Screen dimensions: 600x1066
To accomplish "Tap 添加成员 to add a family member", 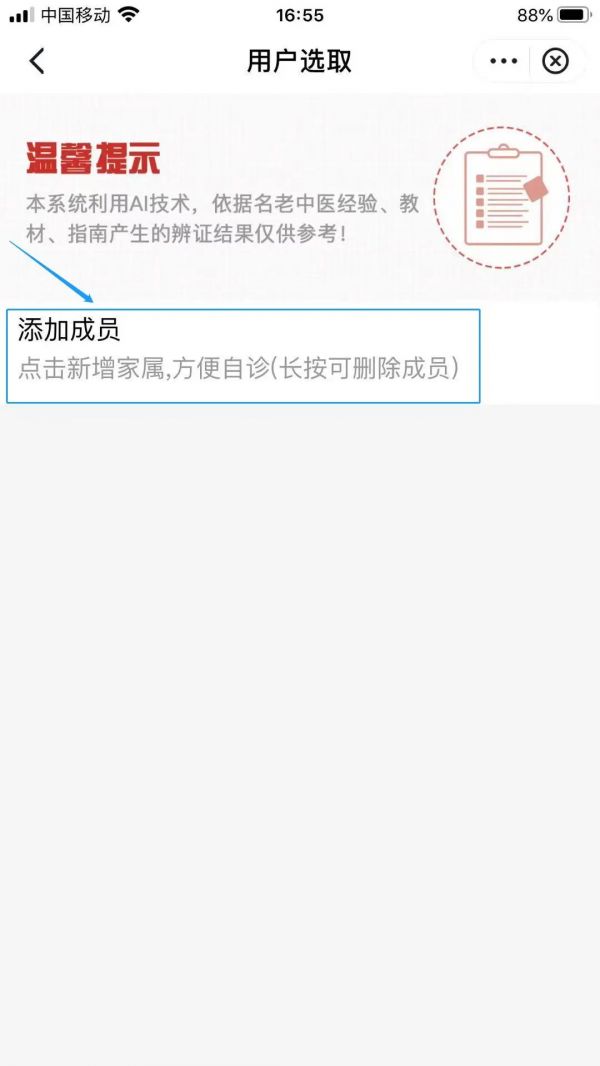I will [243, 355].
